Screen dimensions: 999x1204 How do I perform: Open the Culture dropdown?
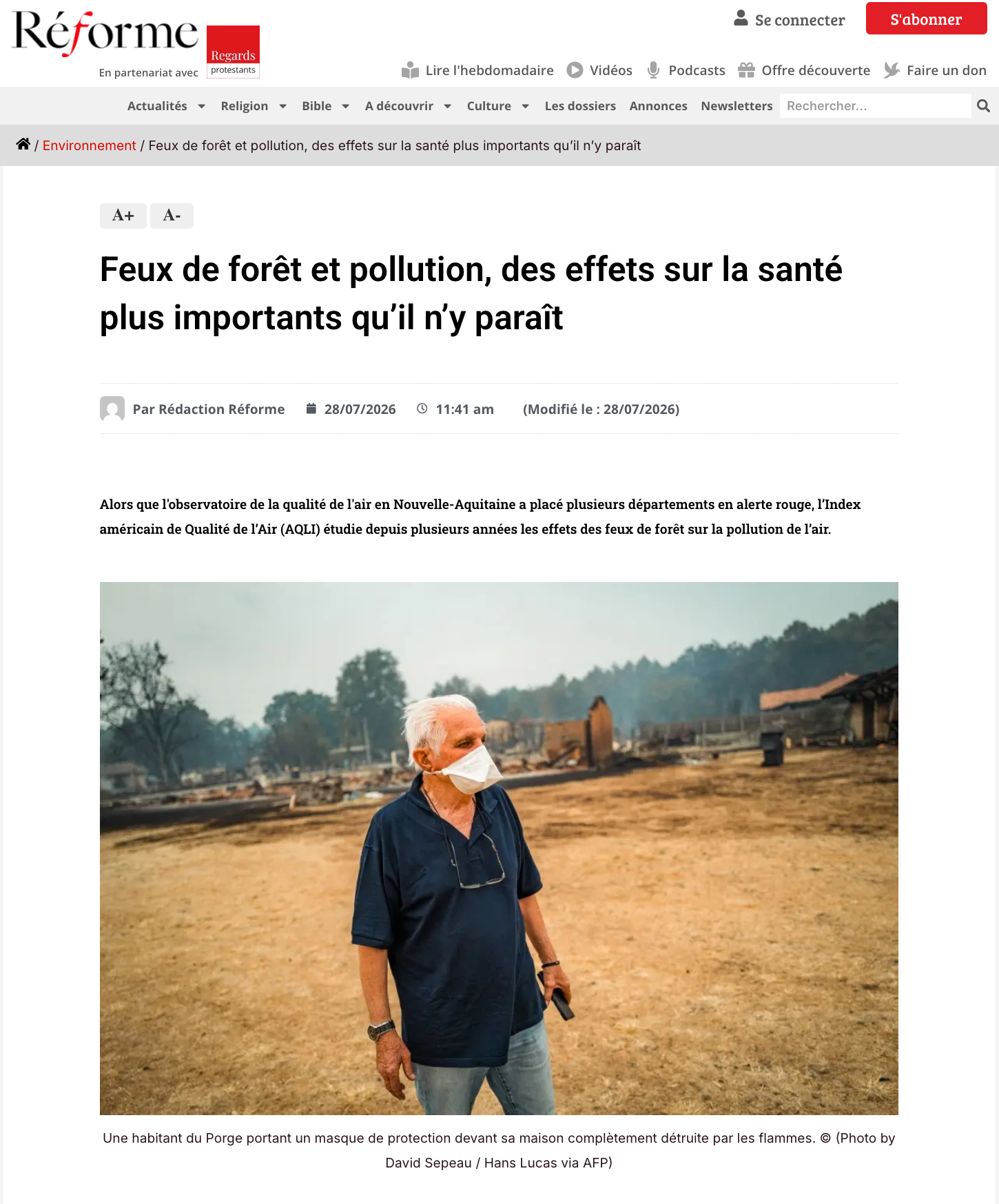pos(498,106)
